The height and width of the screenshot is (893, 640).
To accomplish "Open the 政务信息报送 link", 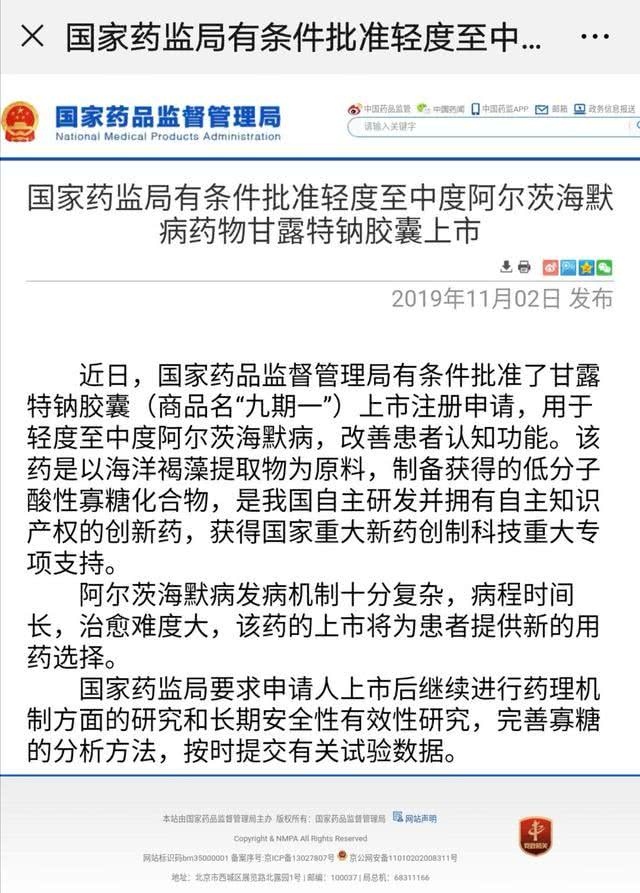I will click(604, 108).
